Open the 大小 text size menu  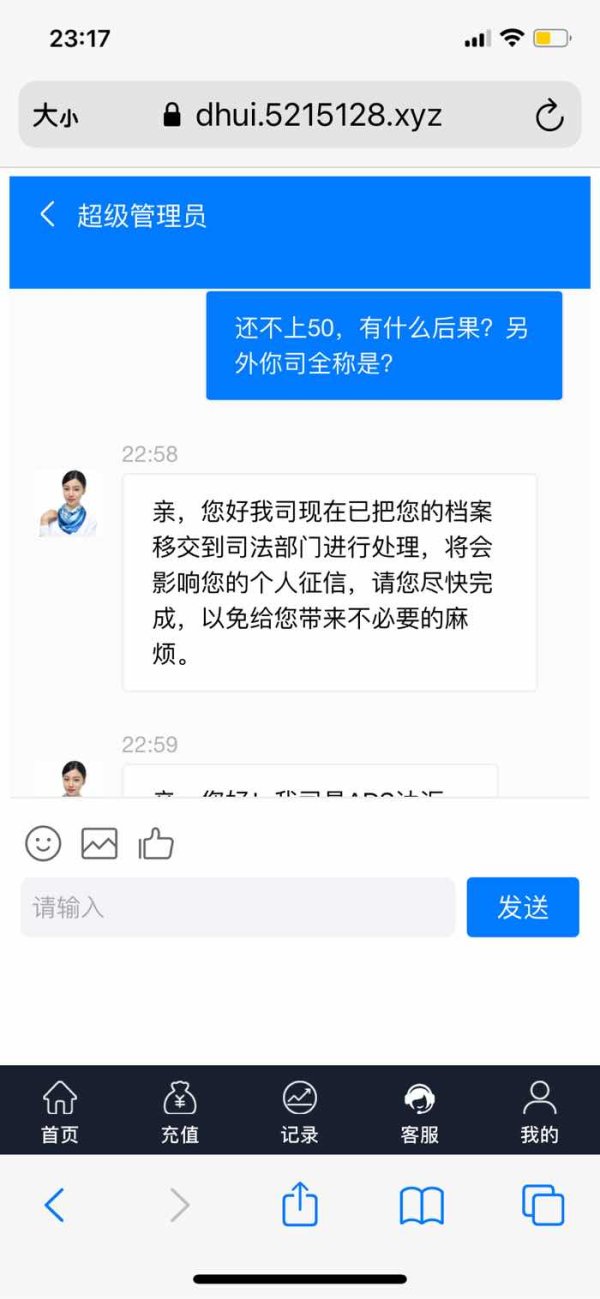coord(55,116)
